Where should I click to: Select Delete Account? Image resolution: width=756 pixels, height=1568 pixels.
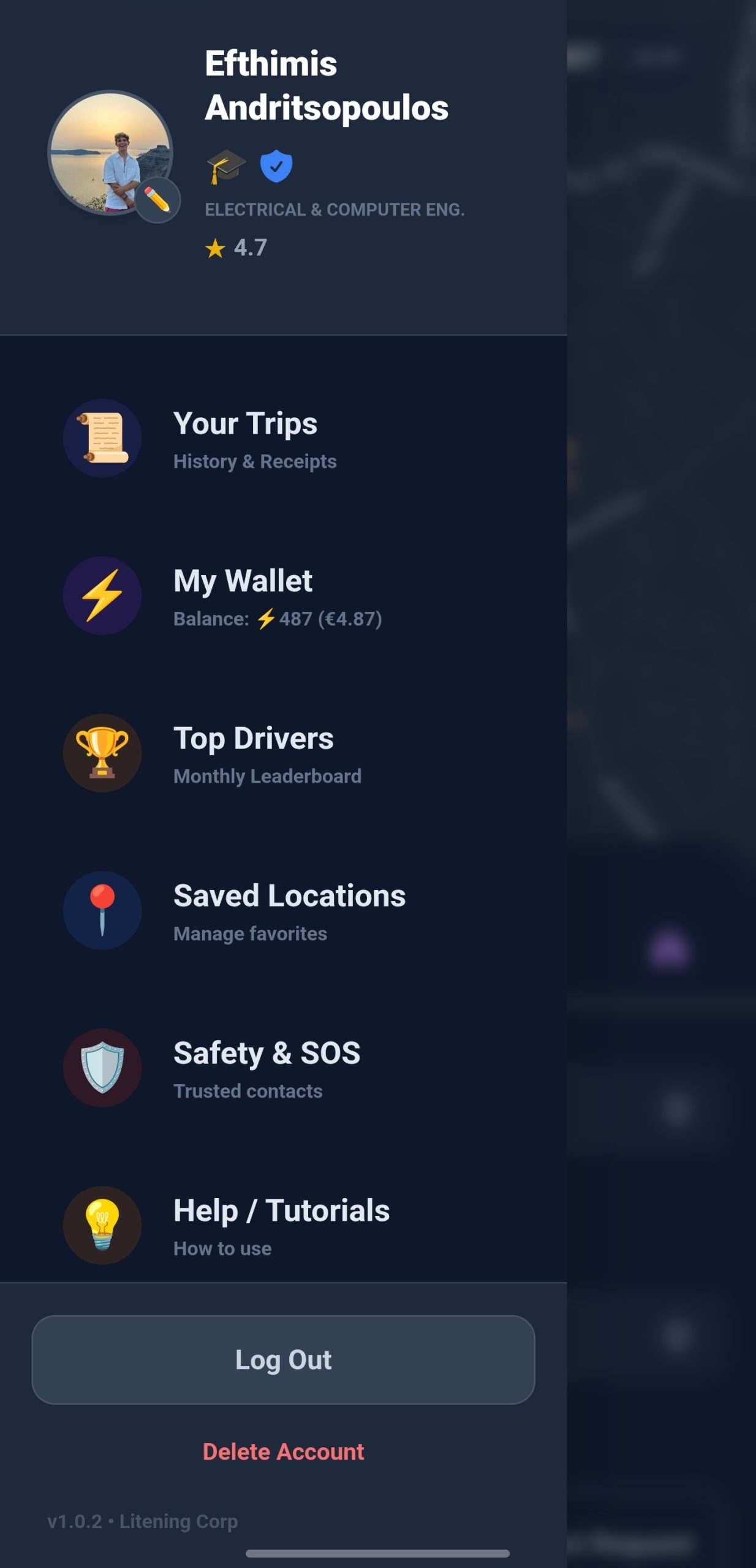click(x=283, y=1452)
